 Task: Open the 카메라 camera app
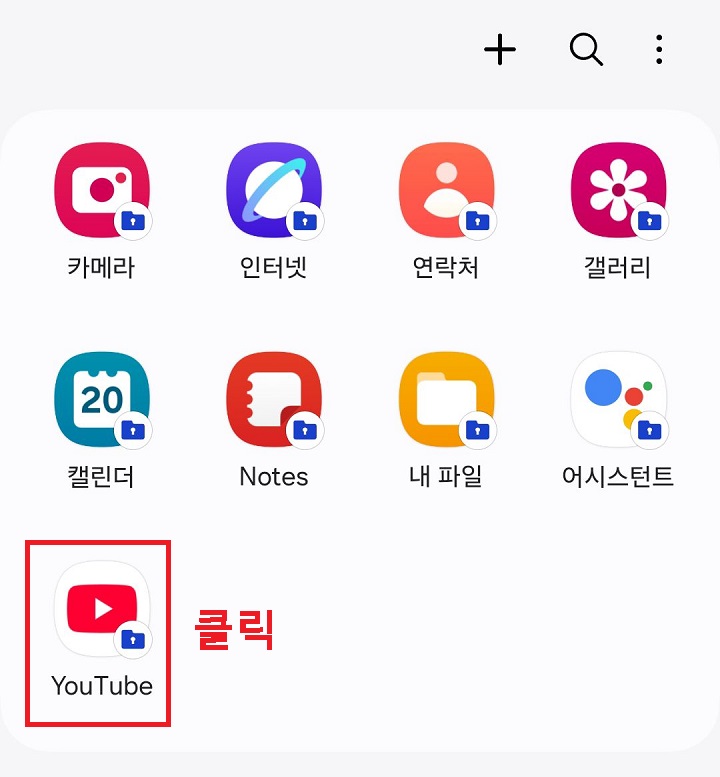click(x=103, y=190)
